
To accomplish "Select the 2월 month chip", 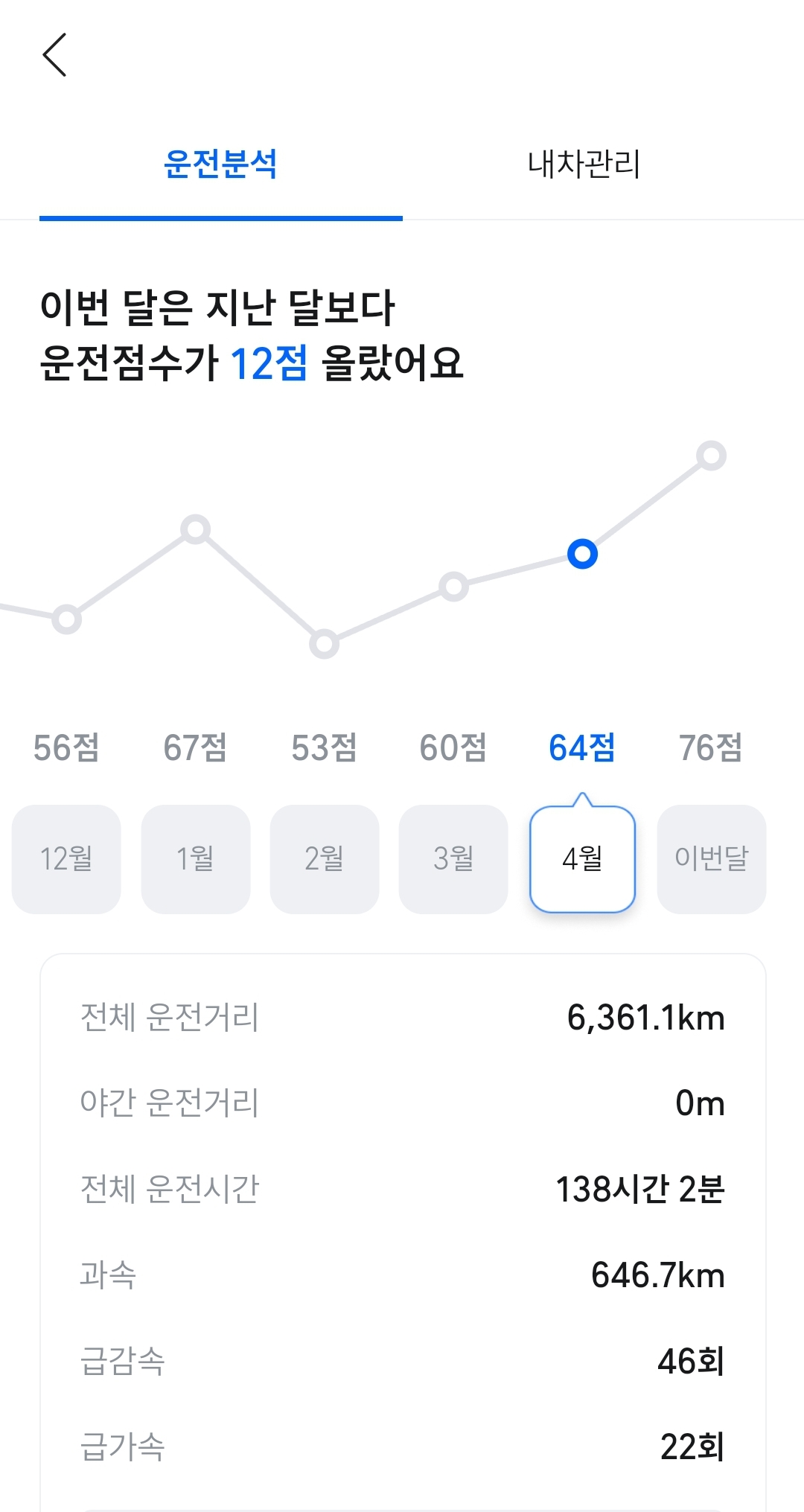I will coord(325,859).
